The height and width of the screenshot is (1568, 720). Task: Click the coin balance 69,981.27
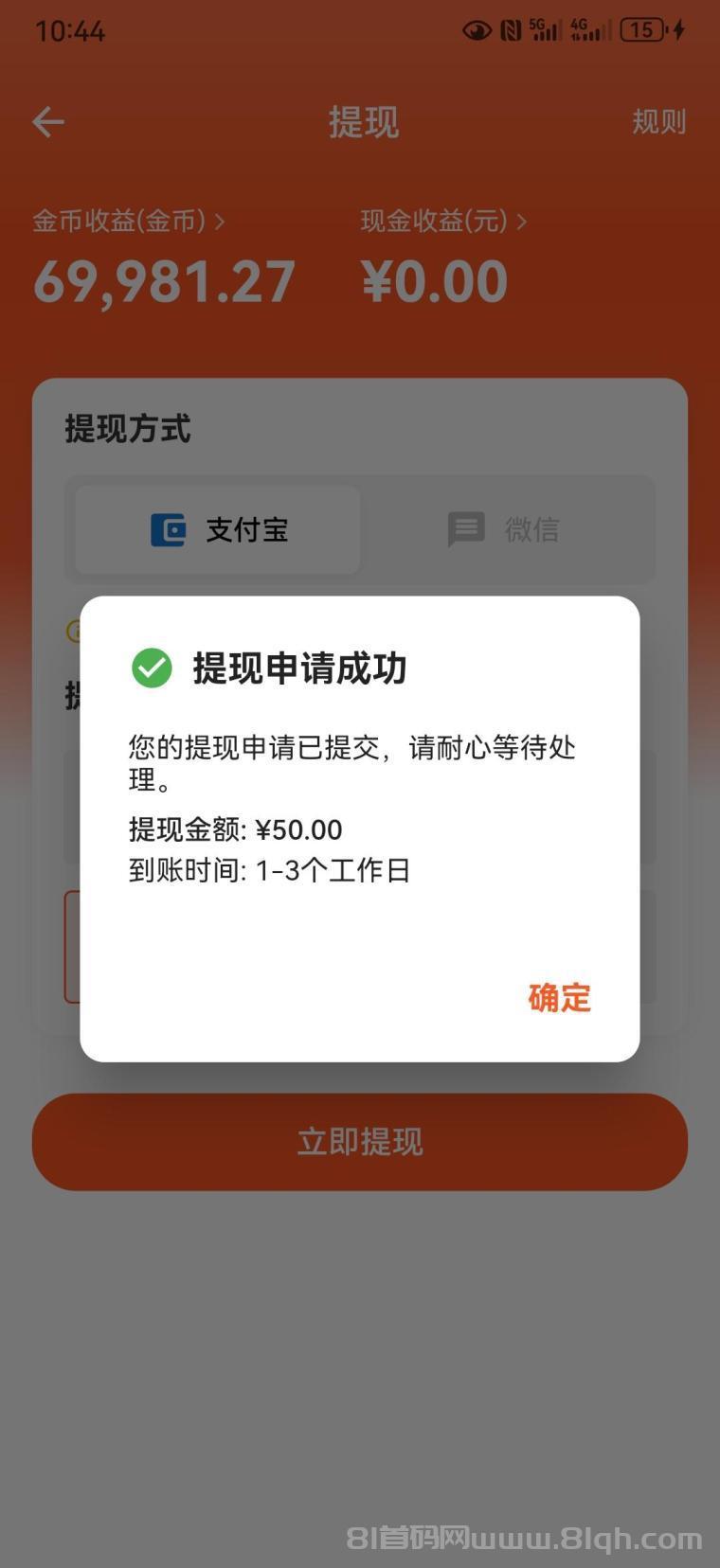coord(163,279)
